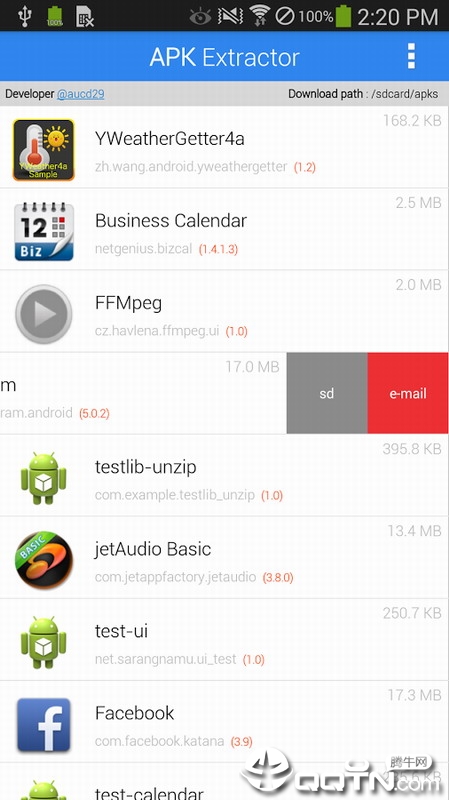The width and height of the screenshot is (449, 800).
Task: Choose the FFMpeg app row
Action: click(x=224, y=312)
